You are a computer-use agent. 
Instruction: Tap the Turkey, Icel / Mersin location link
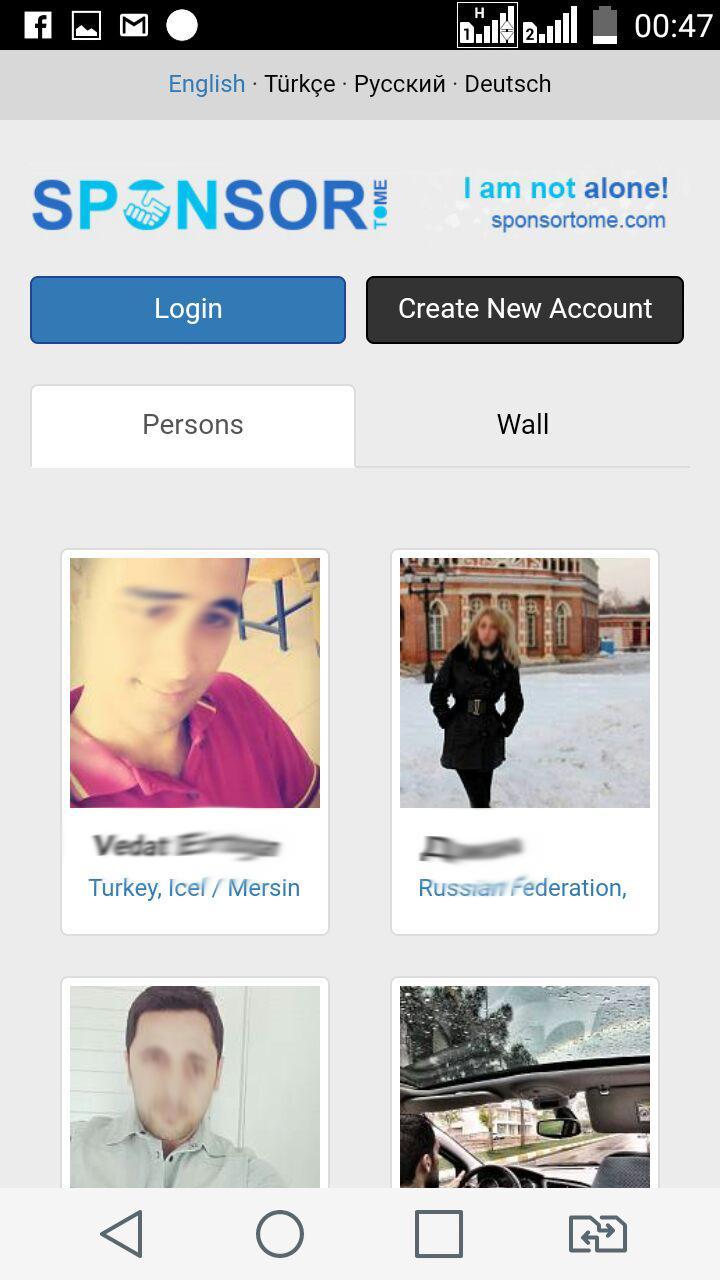click(x=194, y=888)
